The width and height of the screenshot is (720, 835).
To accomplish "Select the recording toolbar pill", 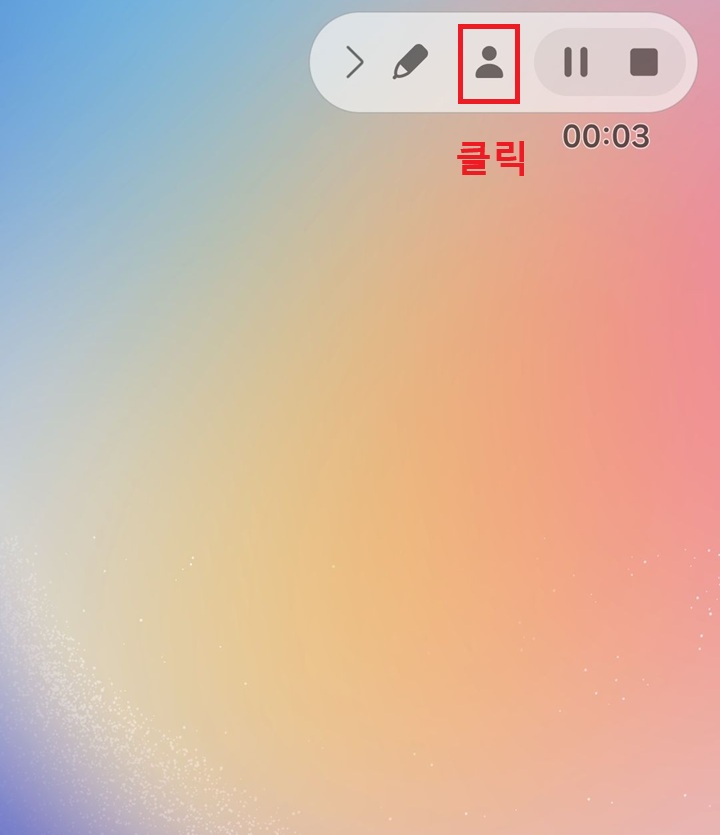I will (500, 62).
